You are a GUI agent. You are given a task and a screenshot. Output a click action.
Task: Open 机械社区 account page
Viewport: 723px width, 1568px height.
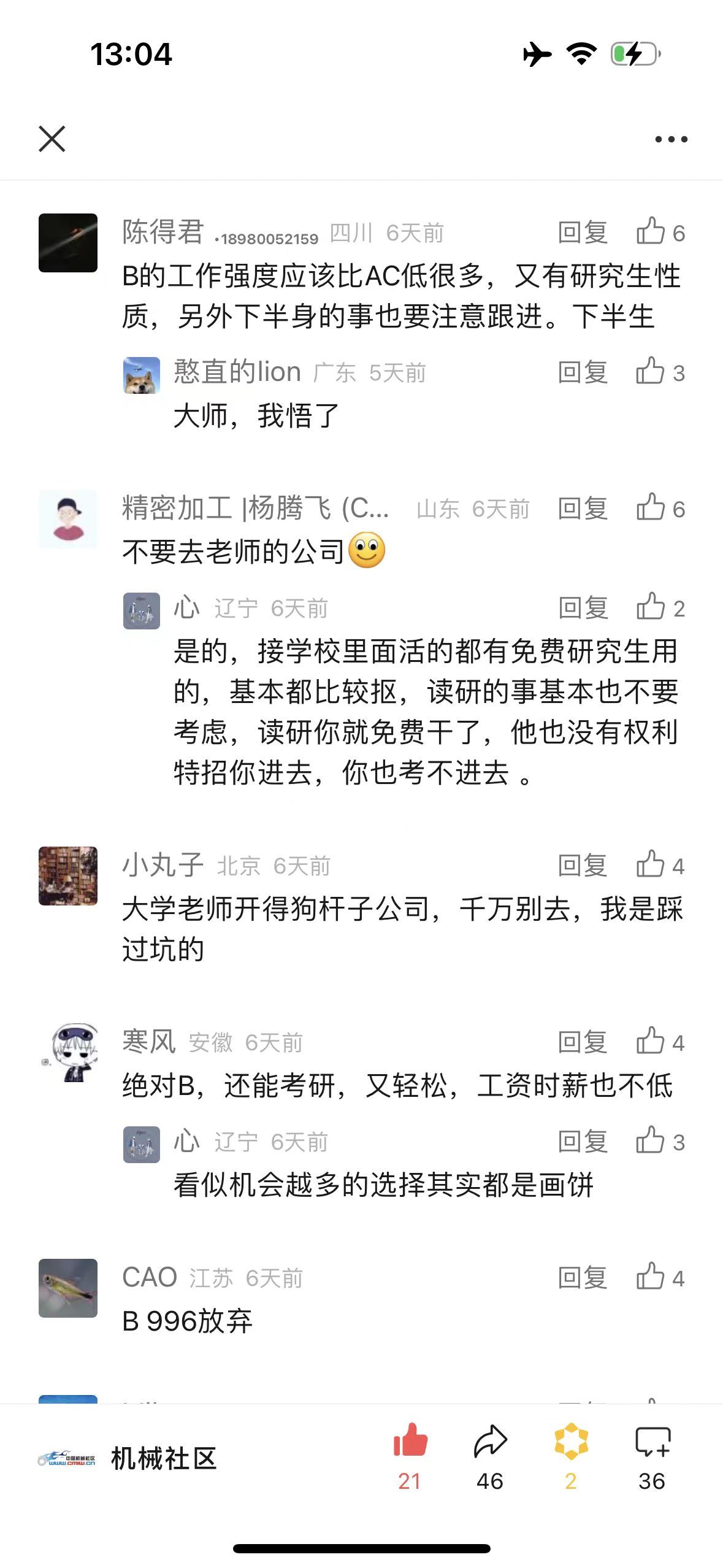coord(129,1458)
